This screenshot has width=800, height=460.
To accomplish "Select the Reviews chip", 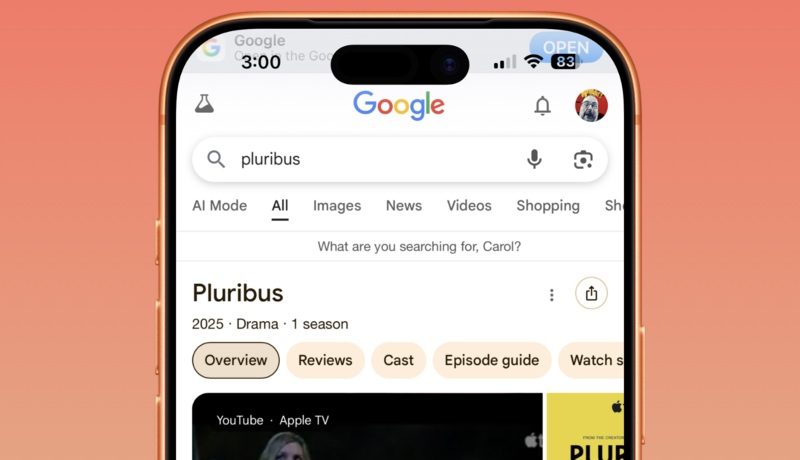I will [x=325, y=360].
